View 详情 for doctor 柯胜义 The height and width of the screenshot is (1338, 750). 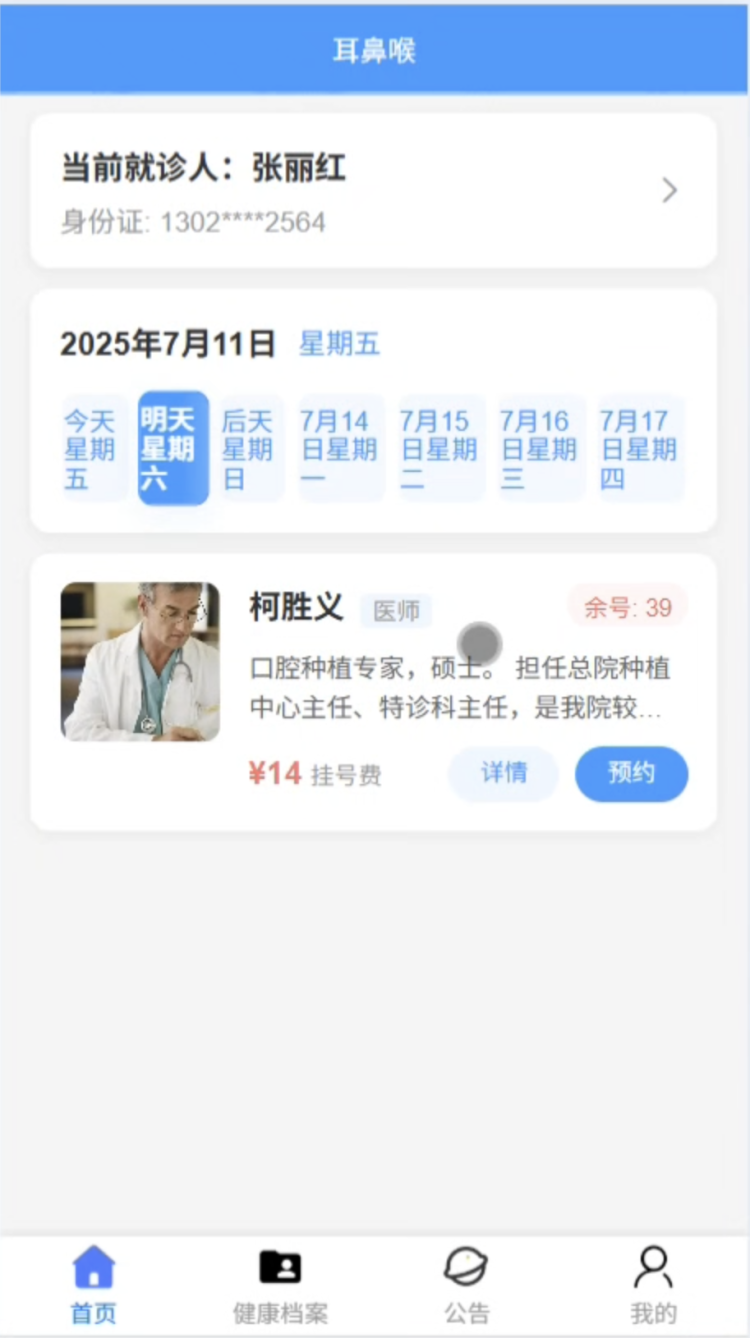tap(503, 773)
